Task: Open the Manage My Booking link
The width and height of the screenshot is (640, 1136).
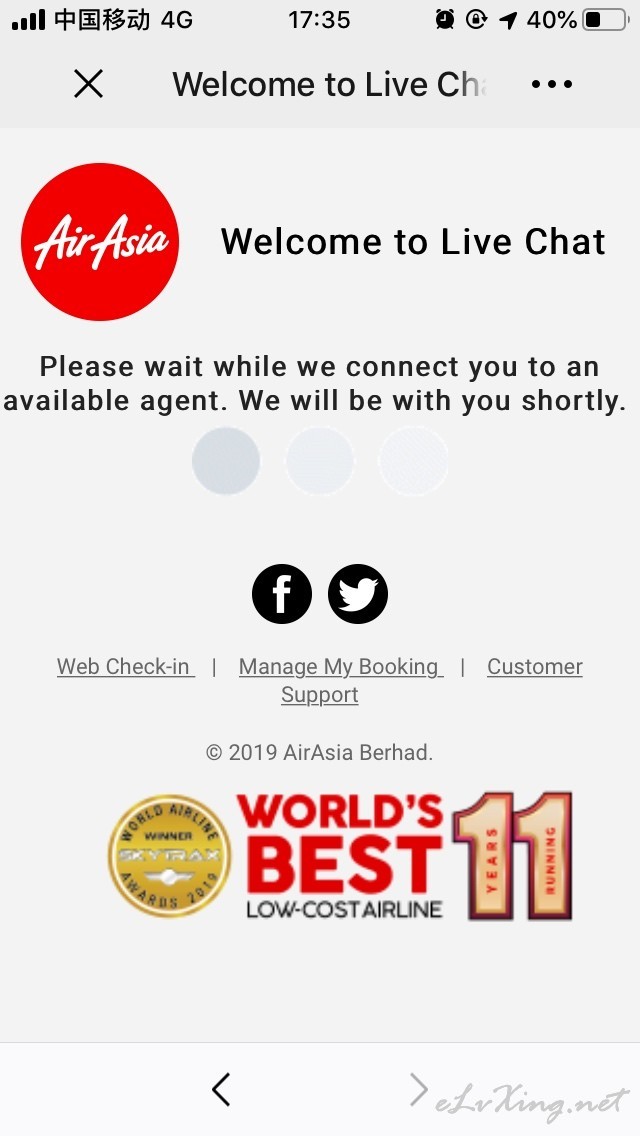Action: (341, 667)
